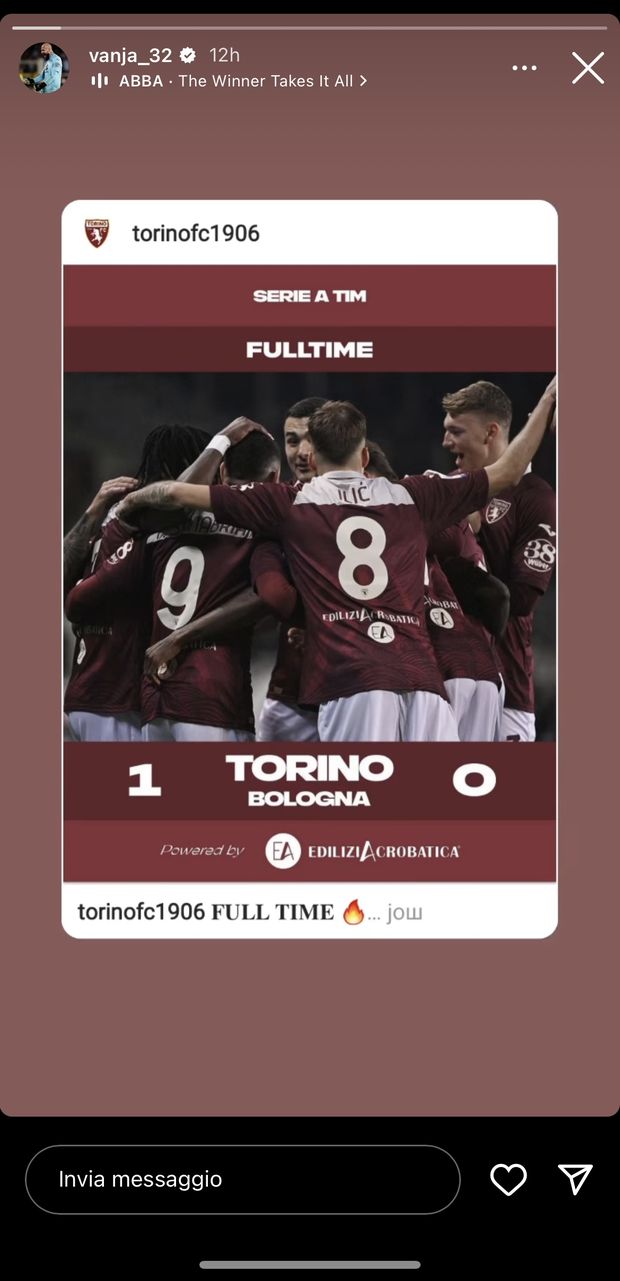This screenshot has height=1281, width=620.
Task: Open vanja_32's profile picture
Action: 44,68
